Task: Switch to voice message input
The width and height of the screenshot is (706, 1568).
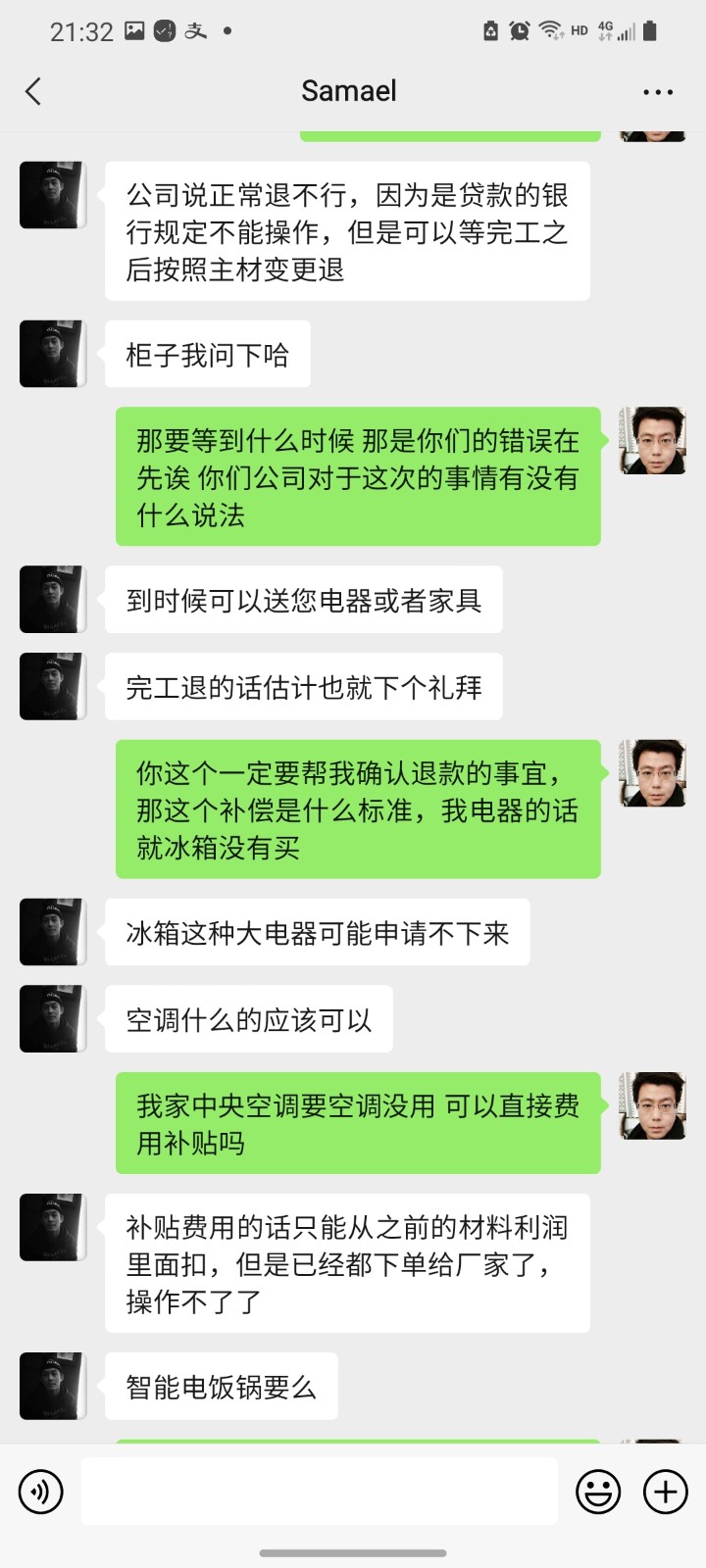Action: click(40, 1492)
